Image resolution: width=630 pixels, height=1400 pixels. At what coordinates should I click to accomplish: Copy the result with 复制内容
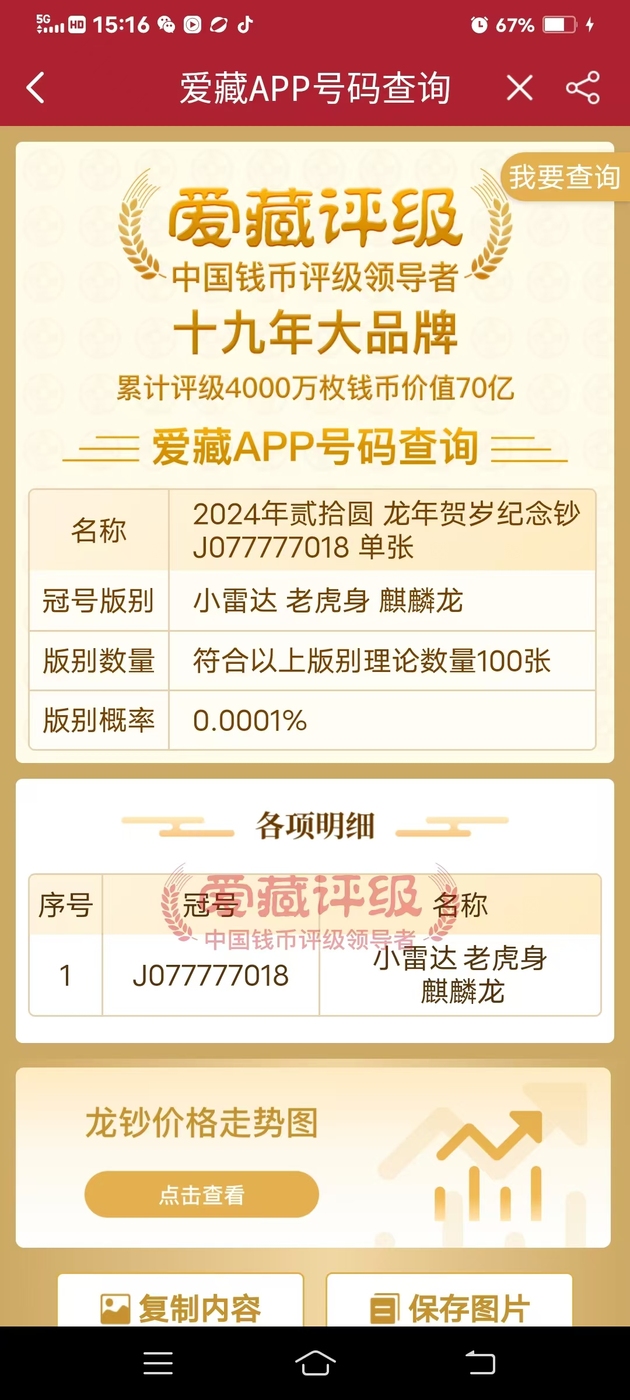[x=181, y=1305]
